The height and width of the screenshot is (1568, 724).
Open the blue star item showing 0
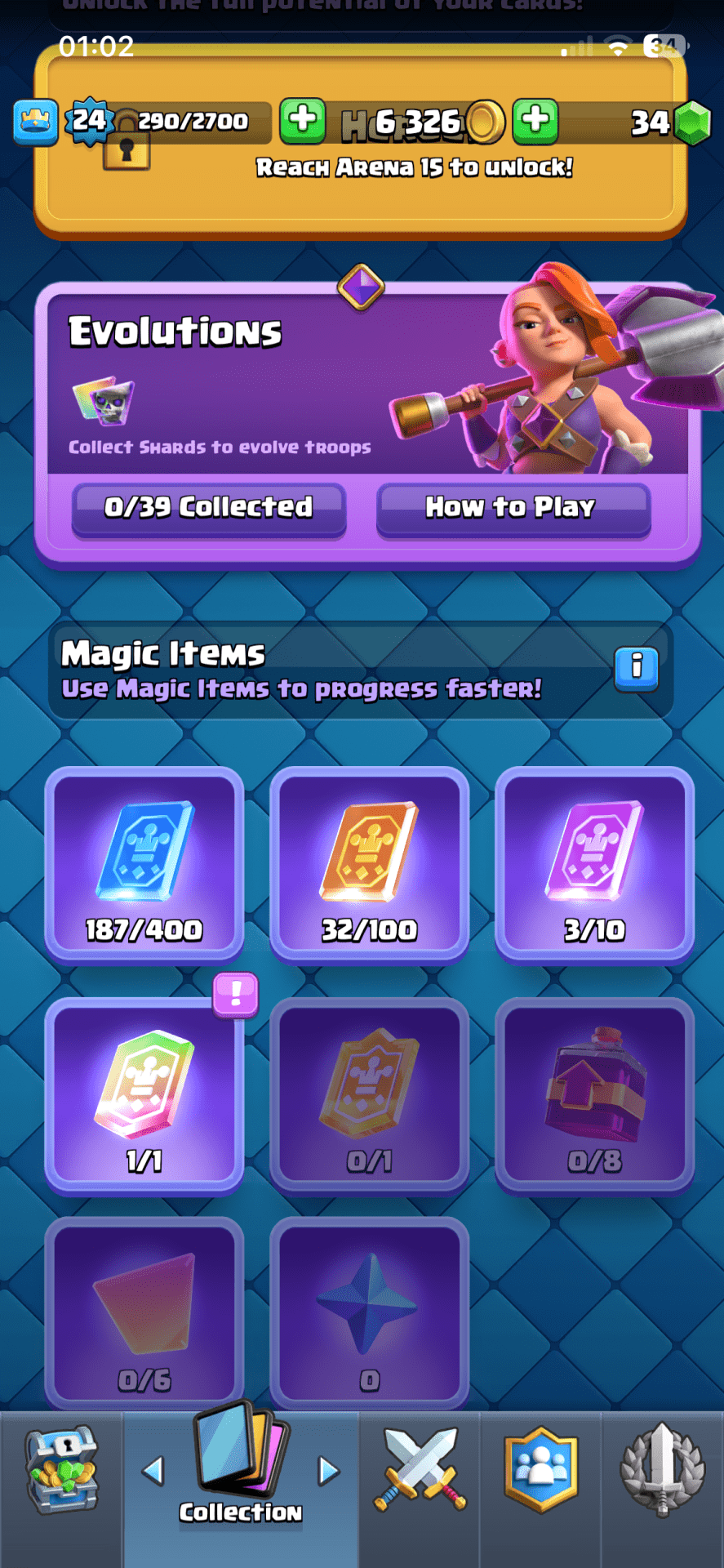pyautogui.click(x=369, y=1313)
